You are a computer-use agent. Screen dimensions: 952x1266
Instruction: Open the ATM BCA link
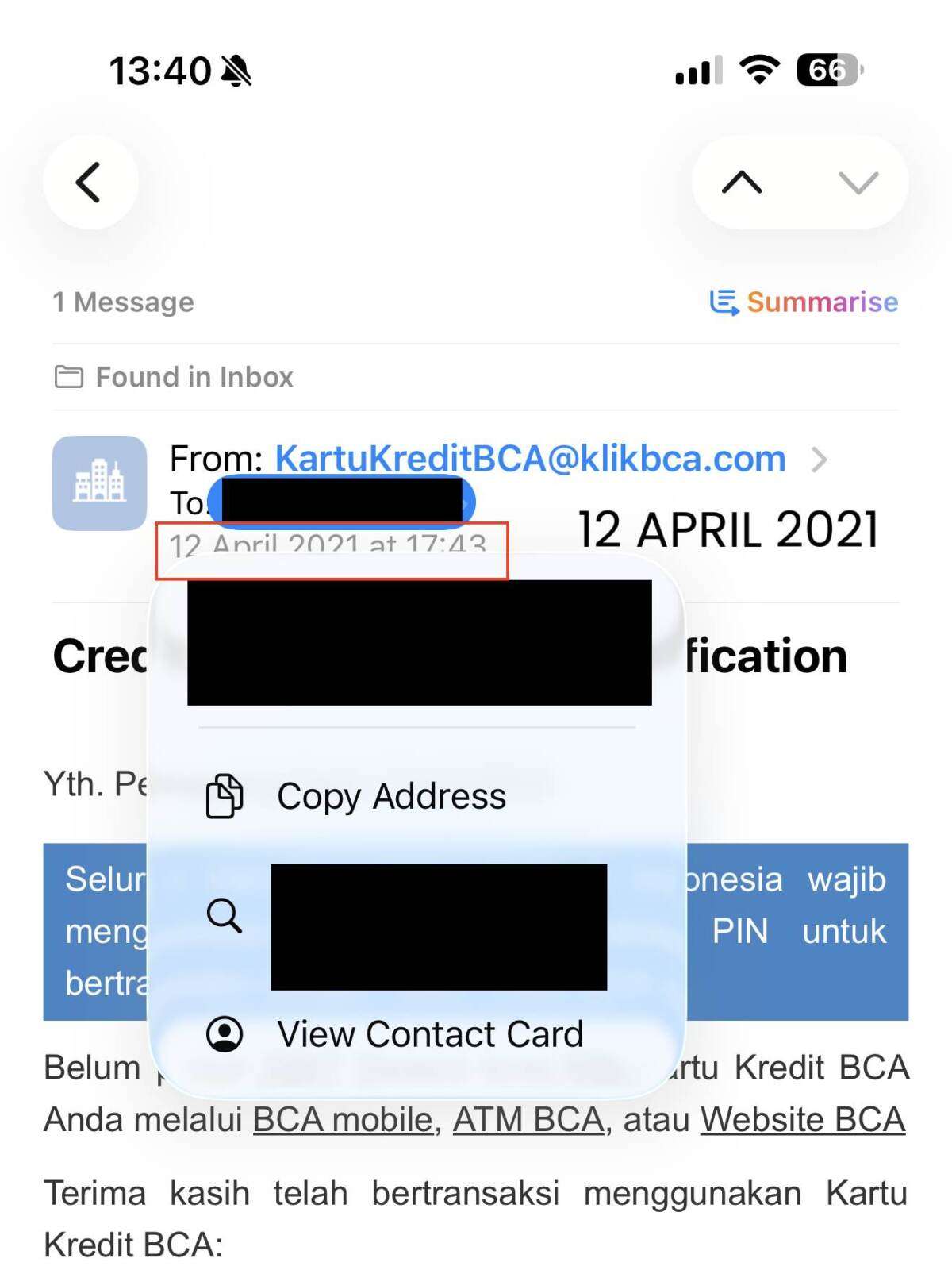pos(528,1120)
